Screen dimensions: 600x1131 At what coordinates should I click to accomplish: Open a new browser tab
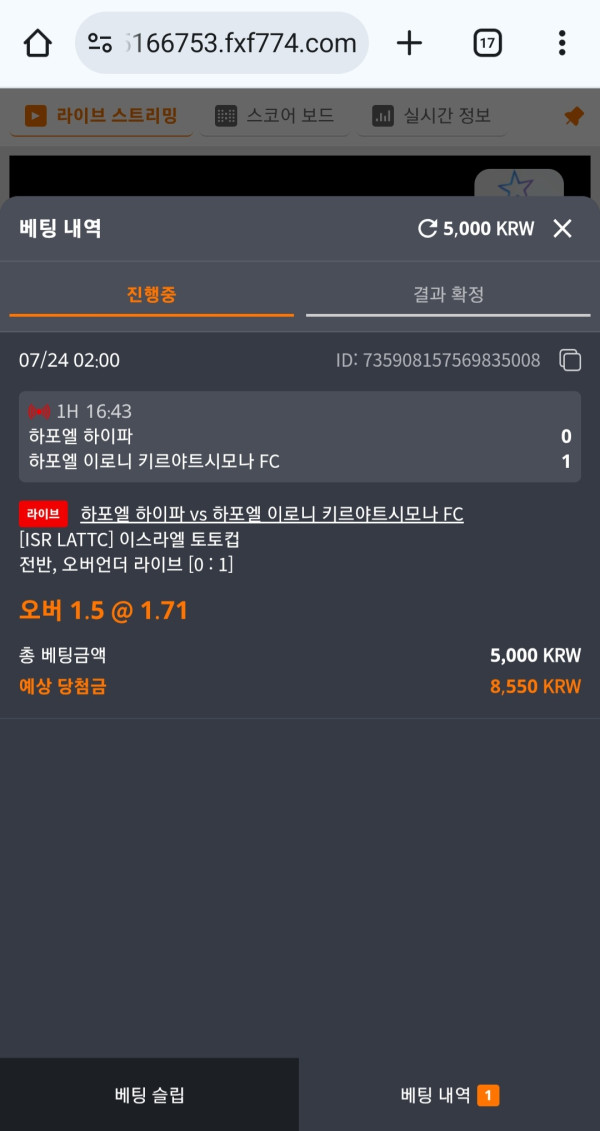click(409, 43)
